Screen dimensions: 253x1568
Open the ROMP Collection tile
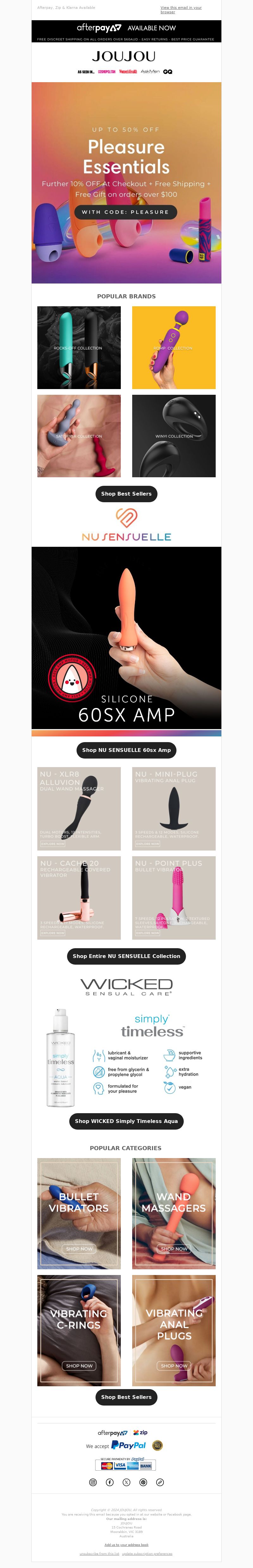click(174, 348)
